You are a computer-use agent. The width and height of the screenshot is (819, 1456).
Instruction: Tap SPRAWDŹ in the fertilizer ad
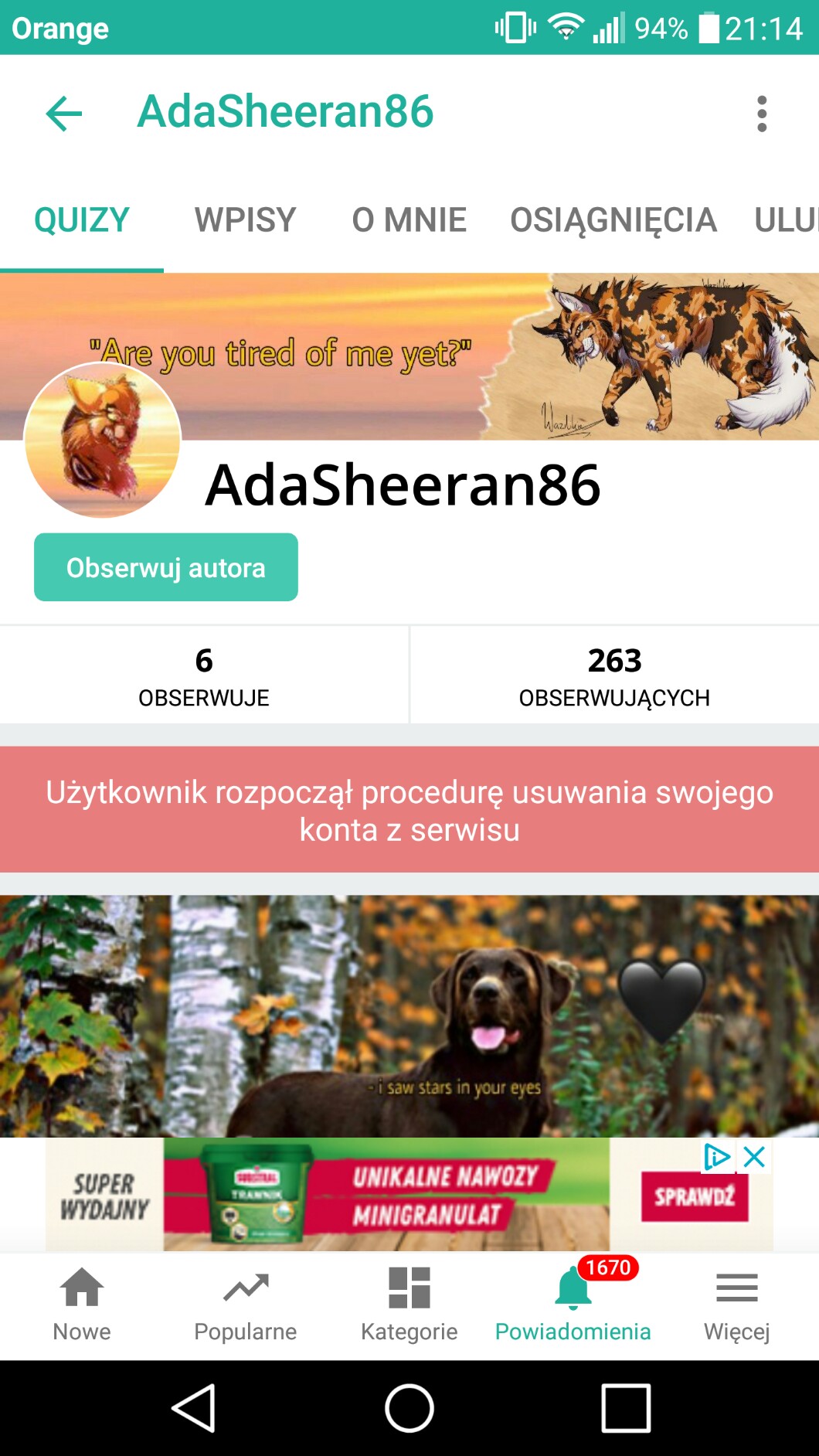coord(694,1197)
